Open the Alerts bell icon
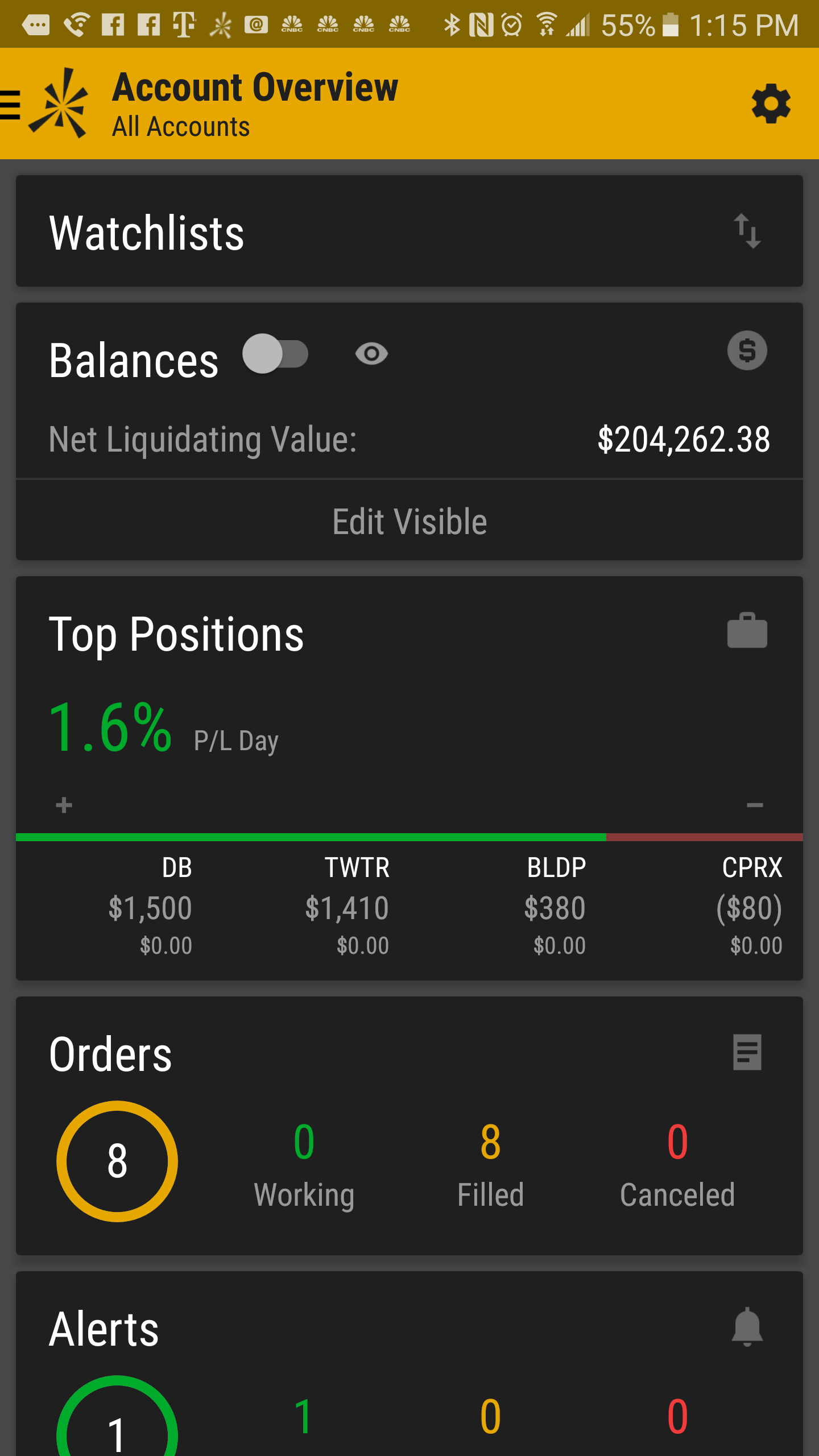819x1456 pixels. 747,1327
